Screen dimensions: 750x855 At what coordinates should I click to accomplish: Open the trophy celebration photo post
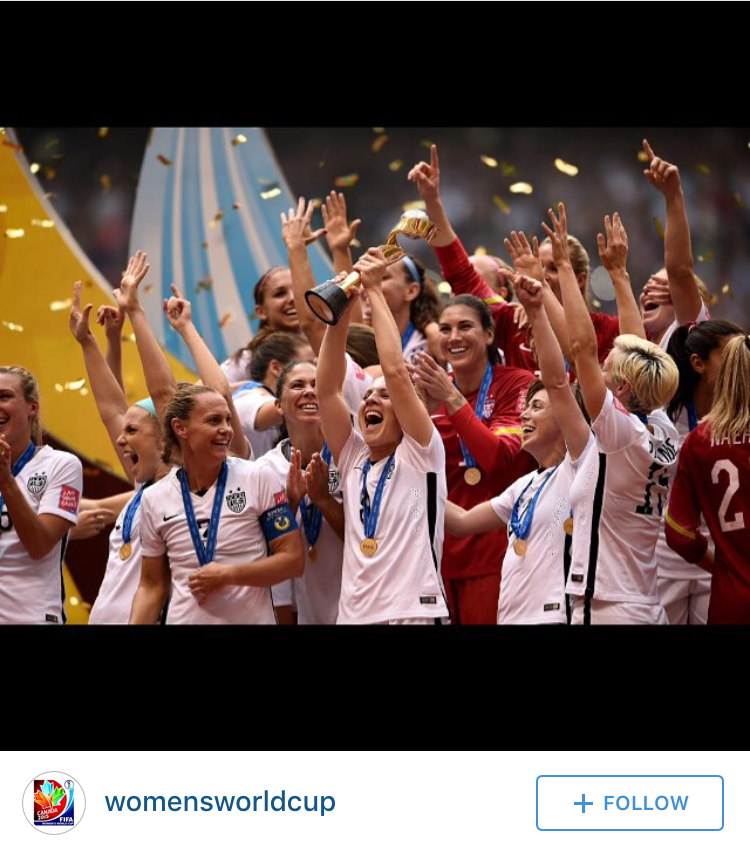point(375,375)
